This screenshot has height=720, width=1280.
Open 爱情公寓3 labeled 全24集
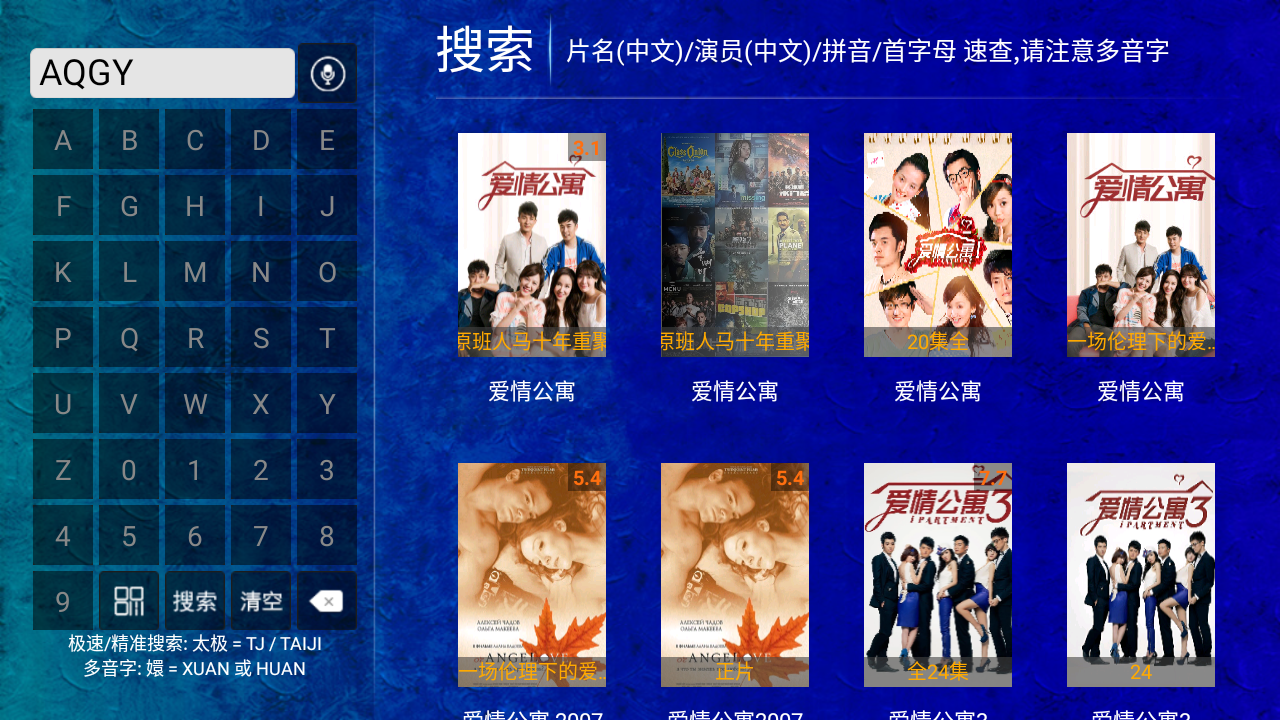click(x=938, y=575)
